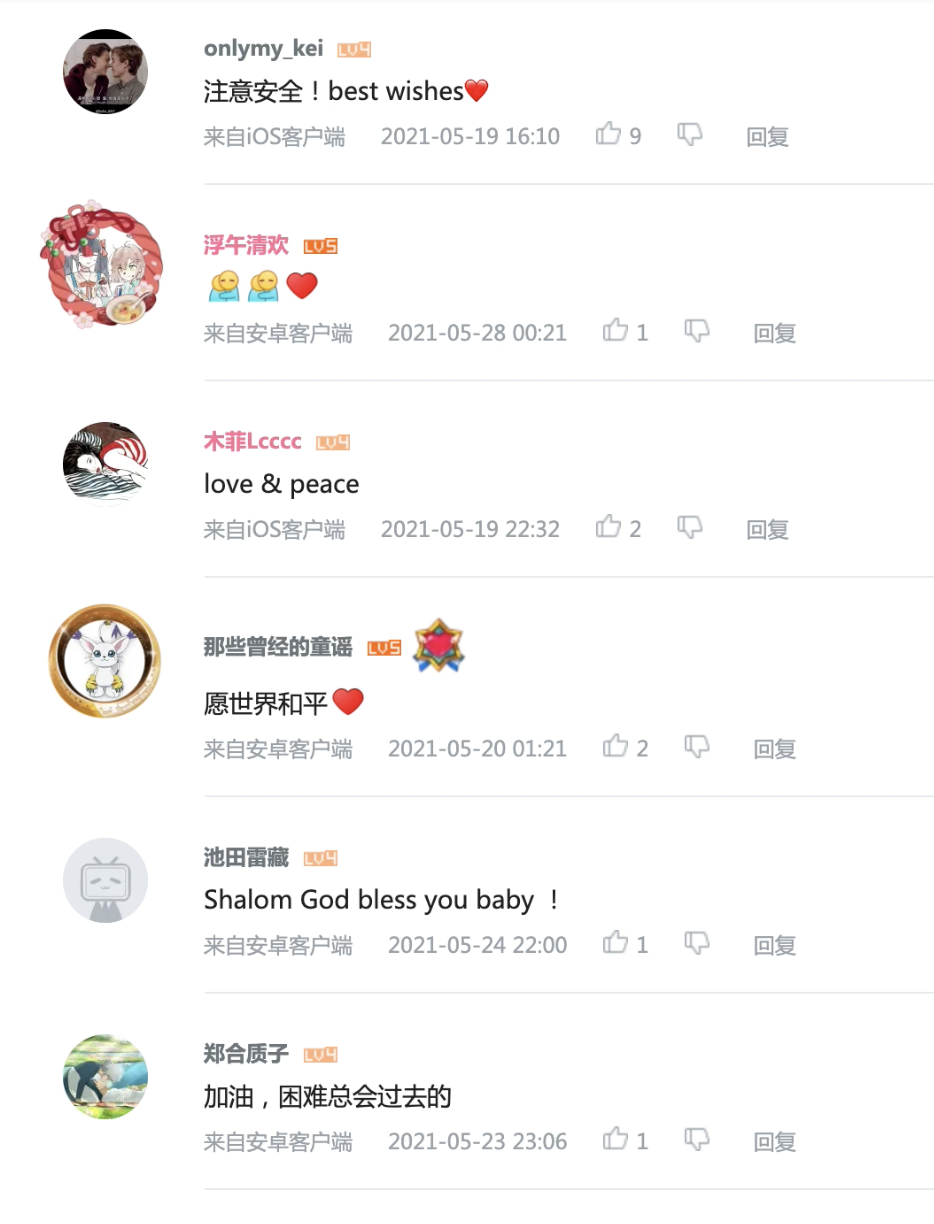Reply to 那些曾经的童谣's comment

774,748
